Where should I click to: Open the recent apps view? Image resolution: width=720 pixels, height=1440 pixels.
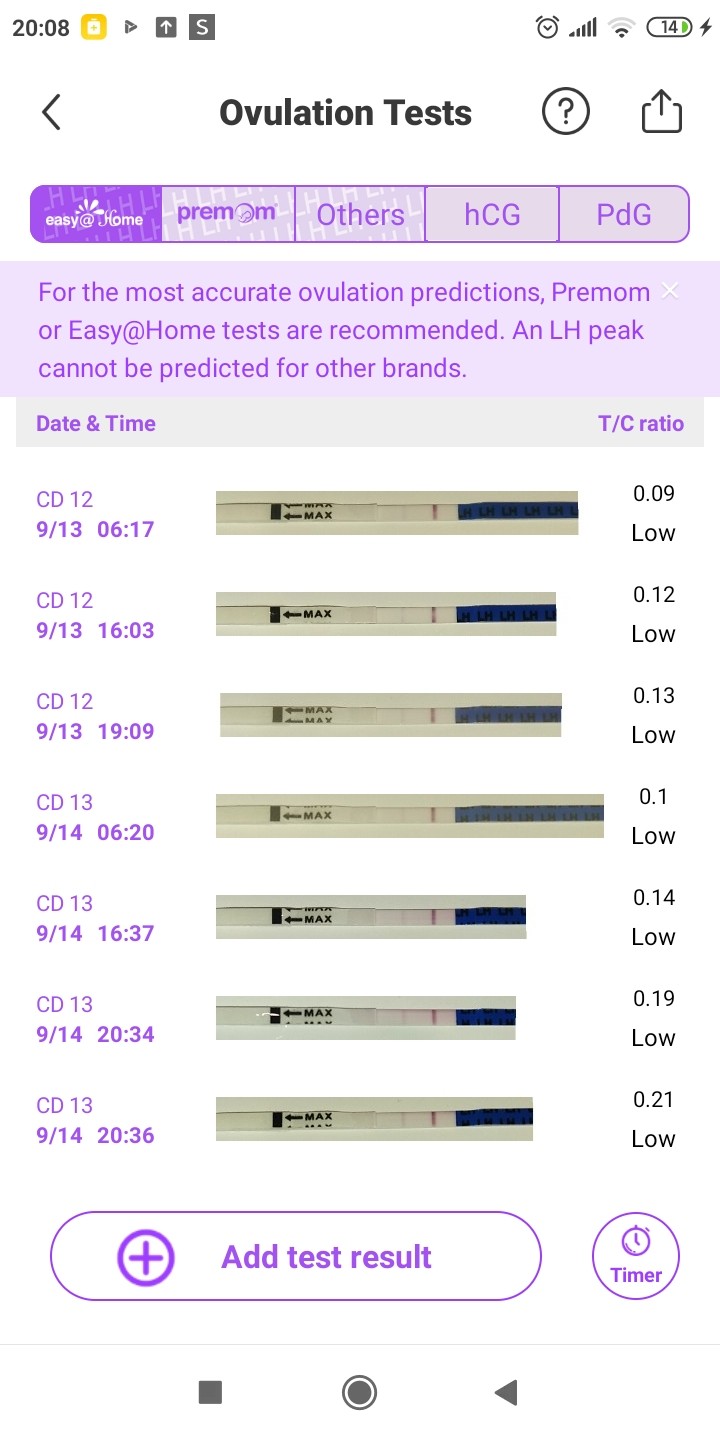point(210,1392)
